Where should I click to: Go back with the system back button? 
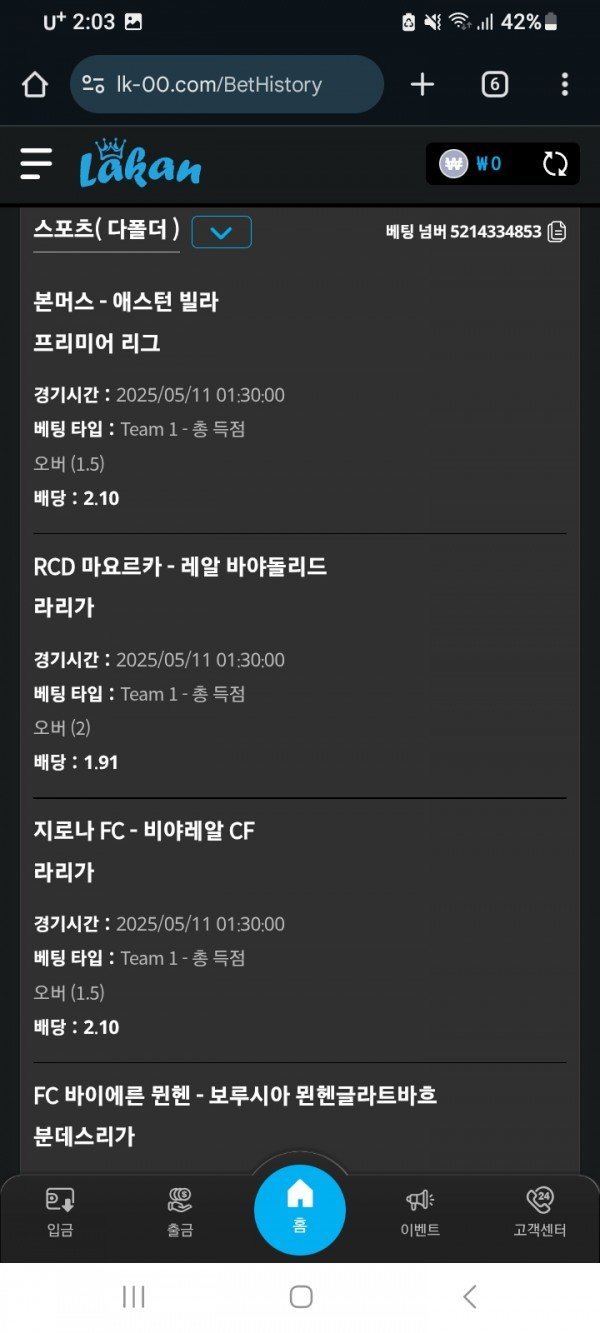tap(469, 1297)
